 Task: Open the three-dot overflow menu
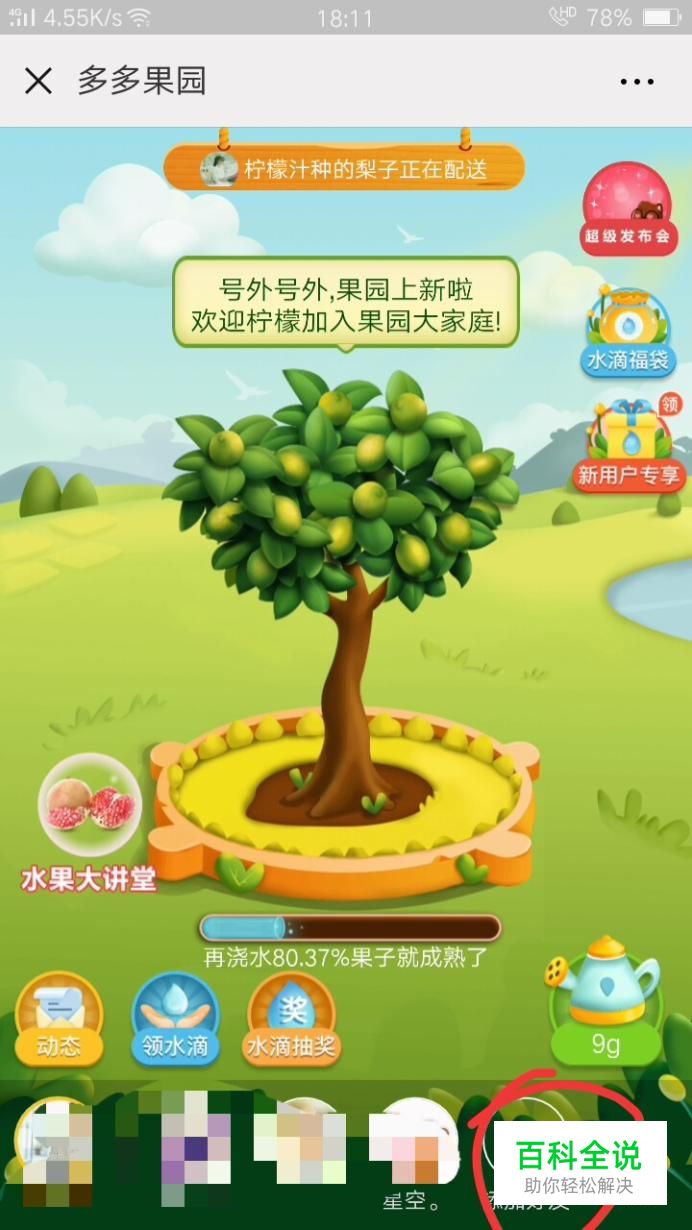coord(636,82)
